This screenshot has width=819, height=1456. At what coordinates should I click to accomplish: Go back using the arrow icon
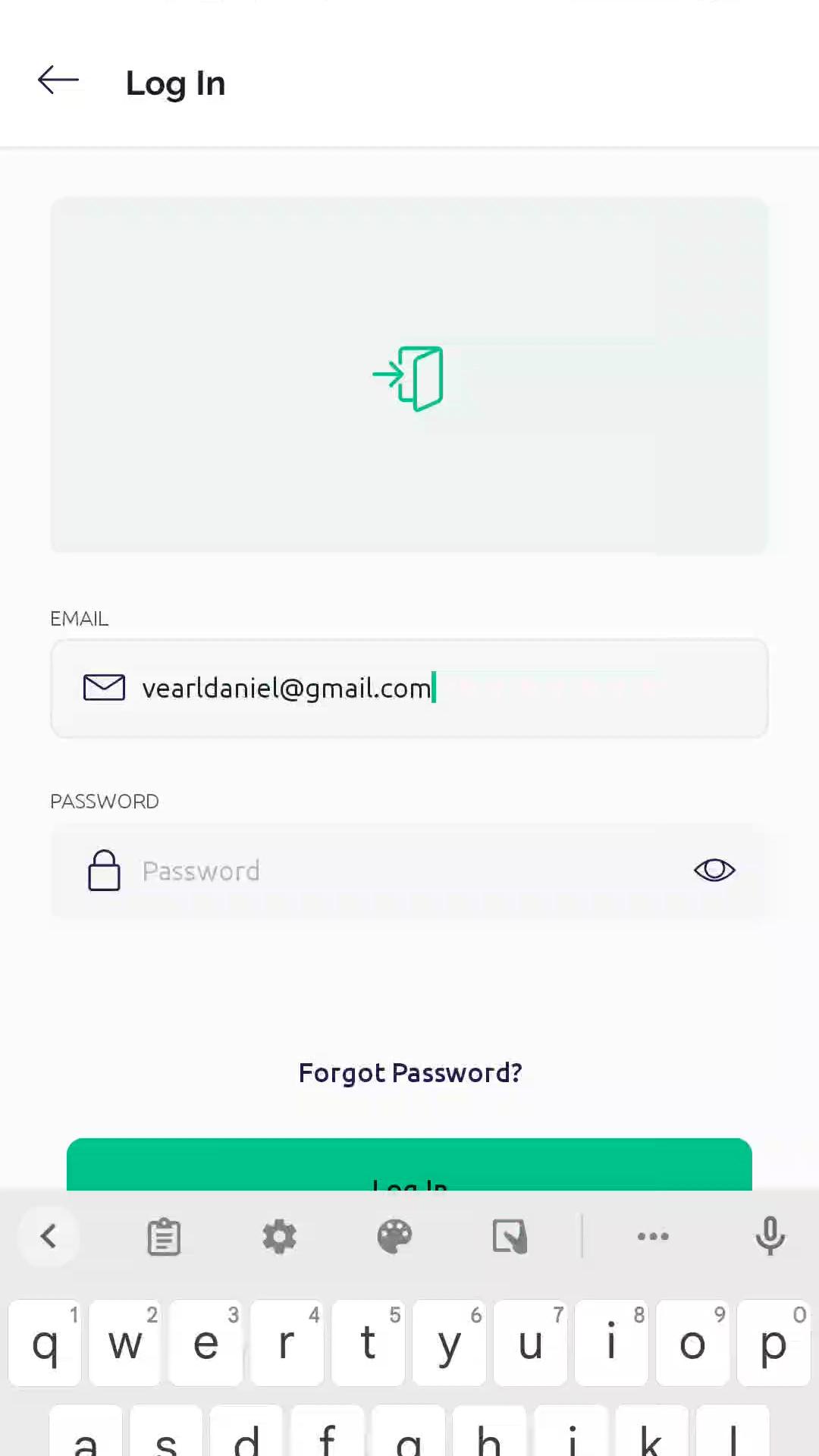[58, 80]
